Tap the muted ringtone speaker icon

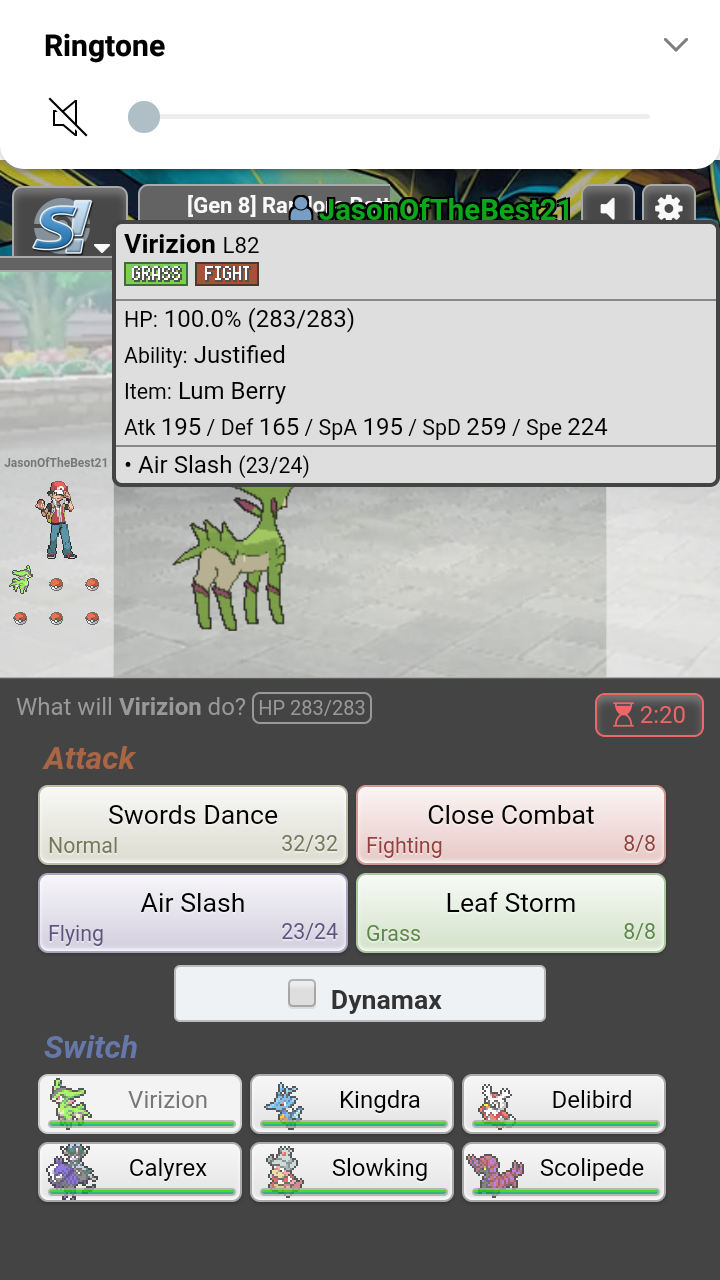tap(69, 117)
